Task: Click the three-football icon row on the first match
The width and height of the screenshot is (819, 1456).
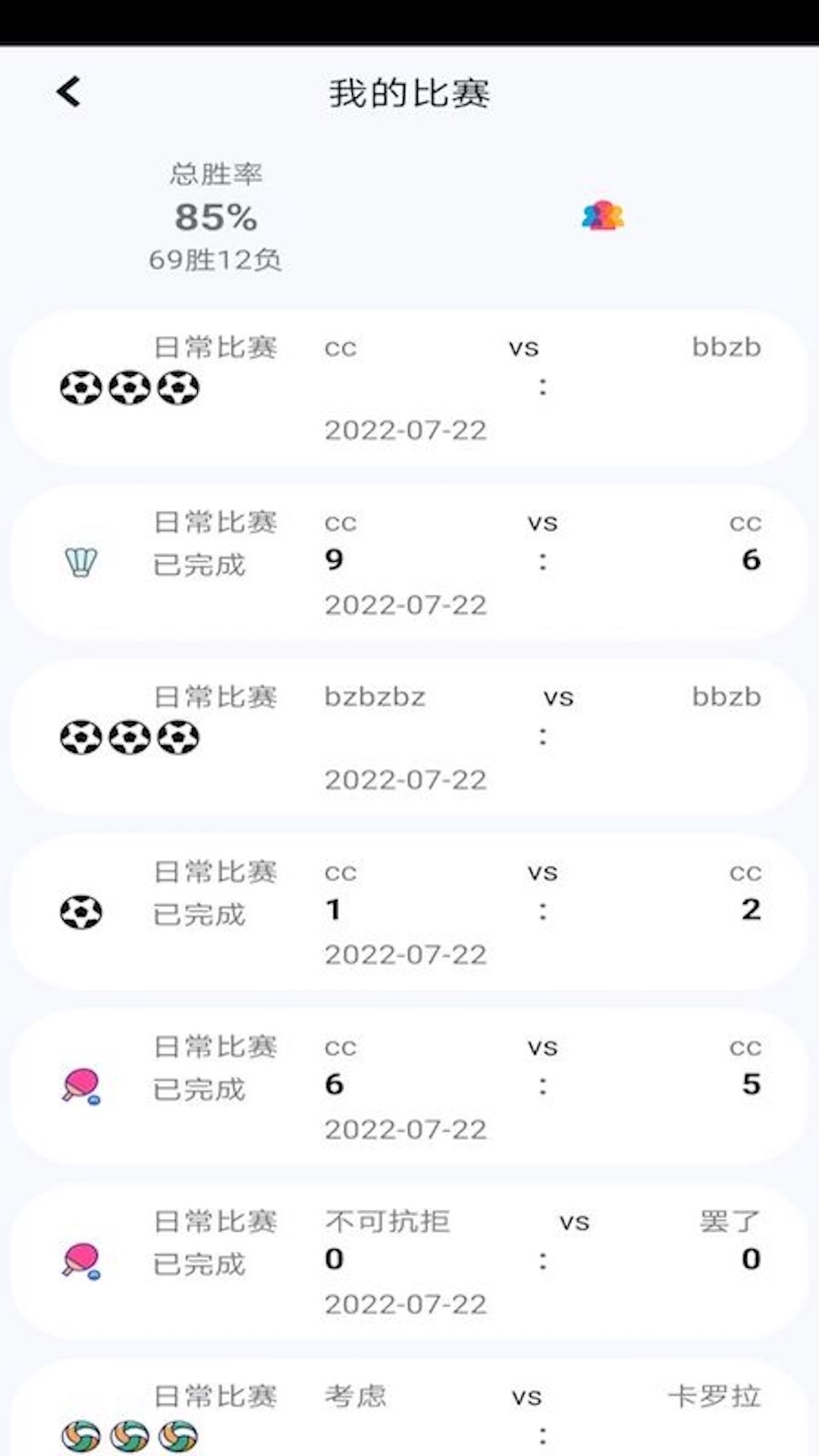Action: point(129,387)
